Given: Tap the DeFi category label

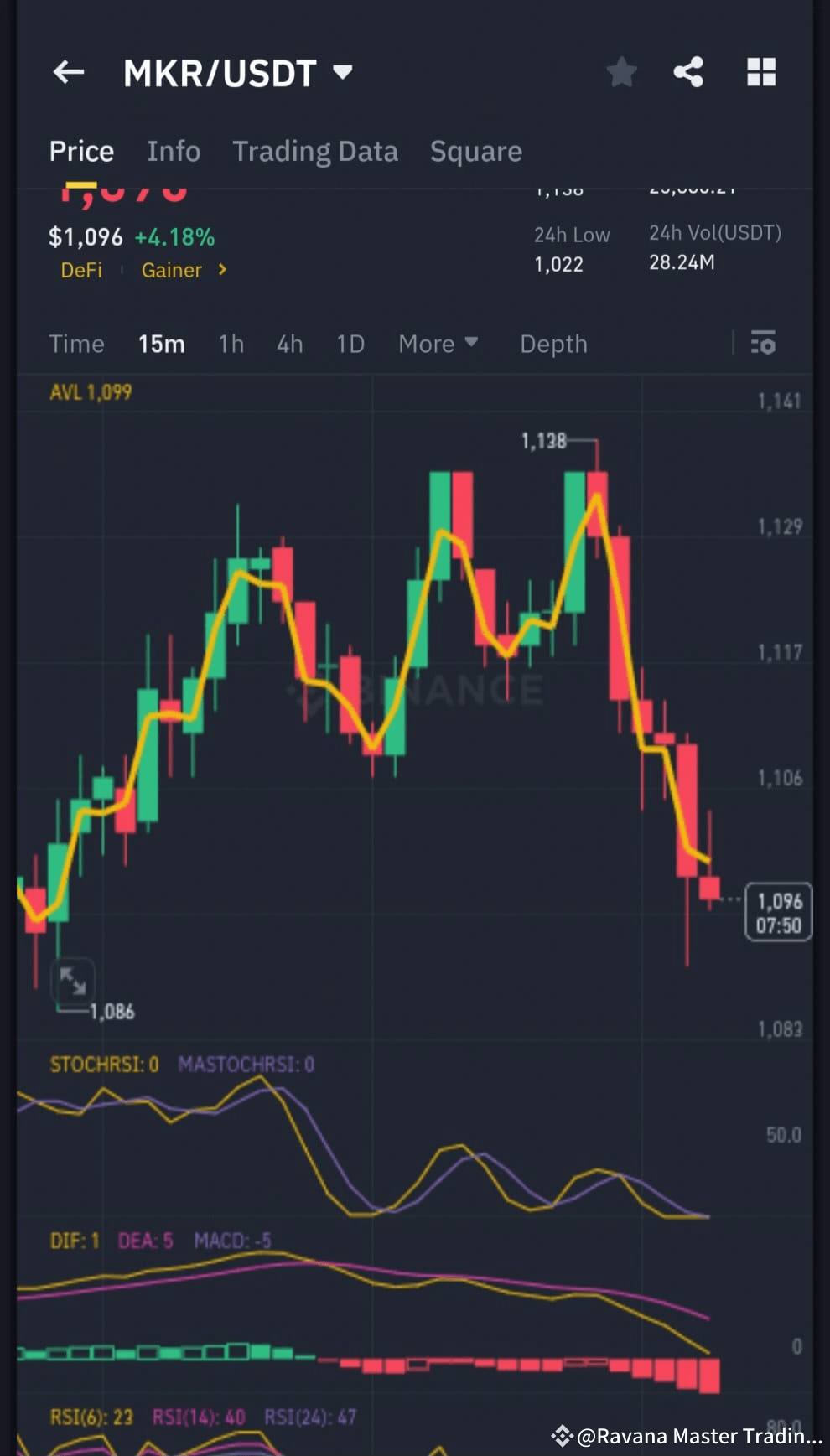Looking at the screenshot, I should pos(80,270).
